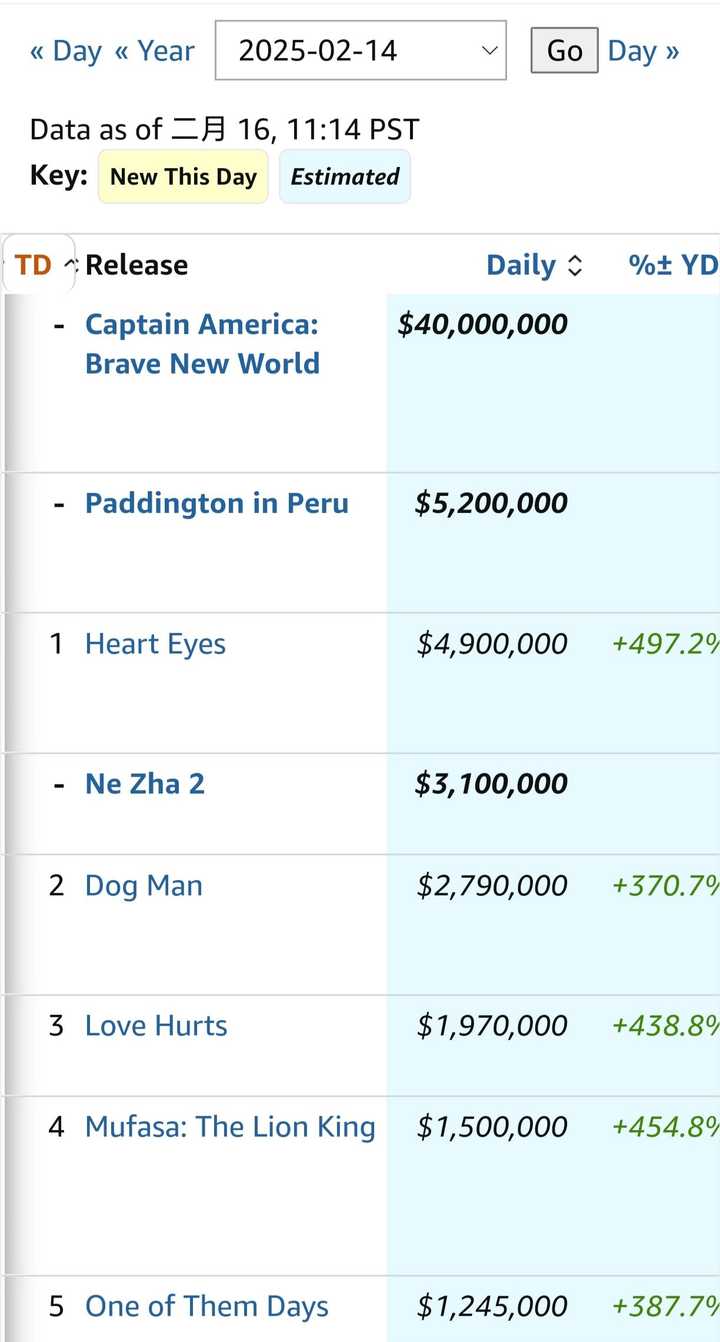Open the Dog Man release link
Viewport: 720px width, 1342px height.
pos(144,885)
